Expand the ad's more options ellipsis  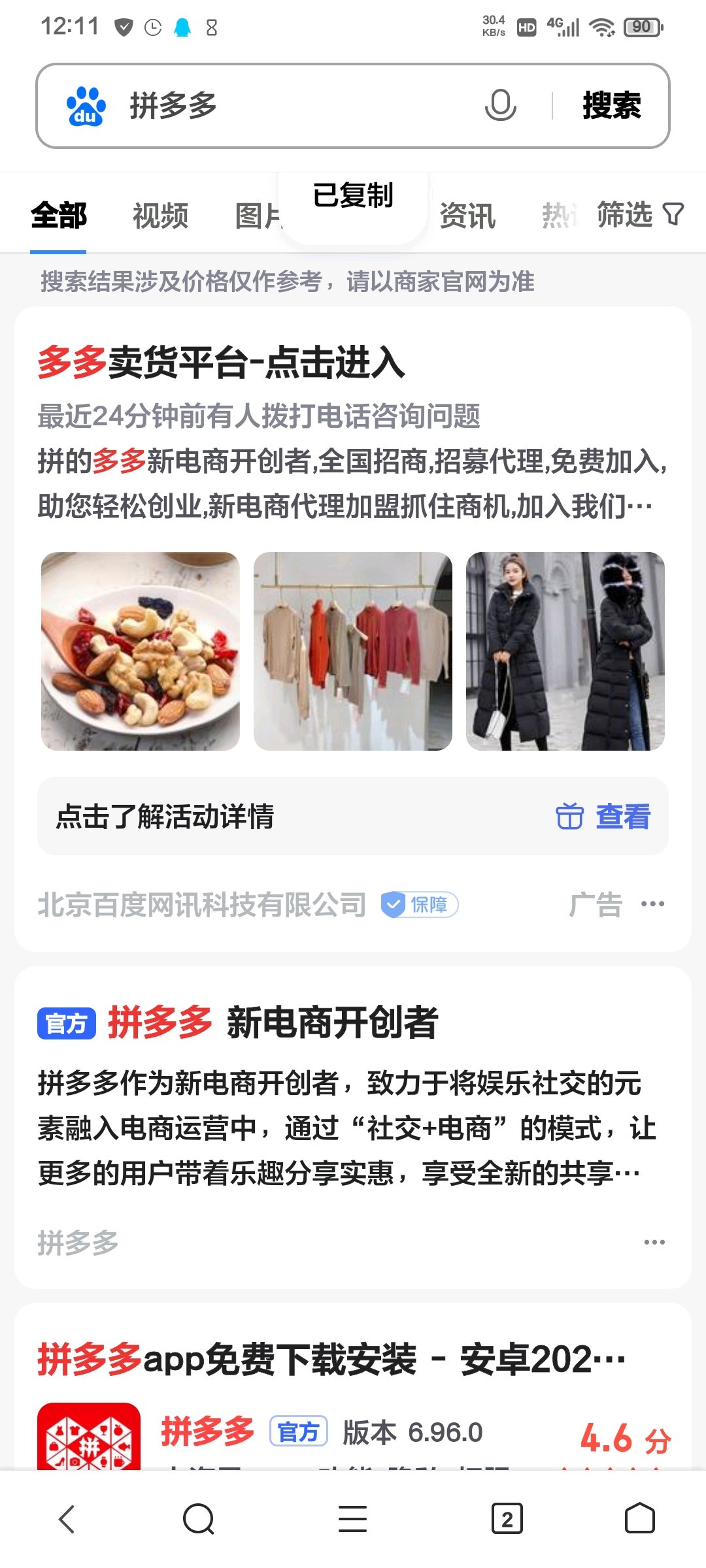coord(653,904)
